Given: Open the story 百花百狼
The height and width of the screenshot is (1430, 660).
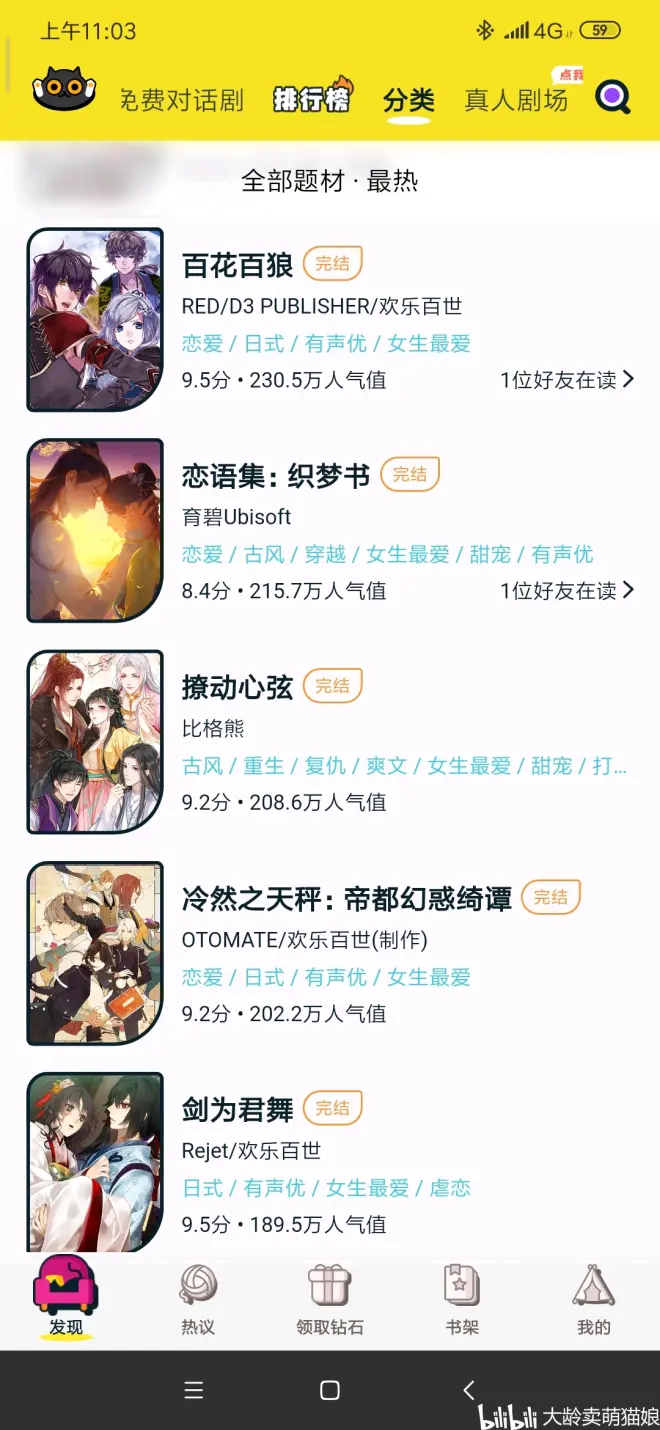Looking at the screenshot, I should (237, 264).
